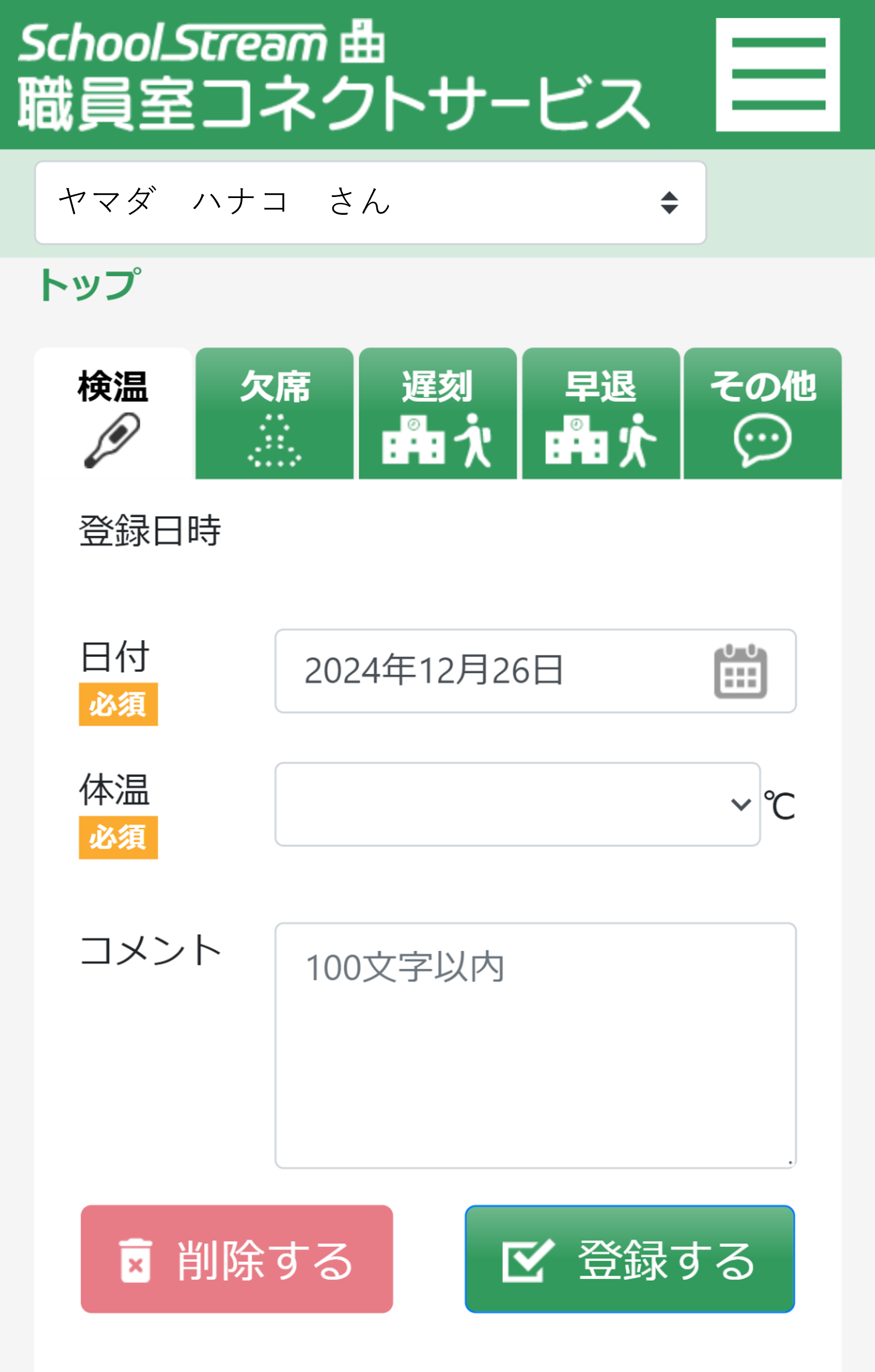Image resolution: width=875 pixels, height=1372 pixels.
Task: Open the hamburger navigation menu
Action: [x=779, y=74]
